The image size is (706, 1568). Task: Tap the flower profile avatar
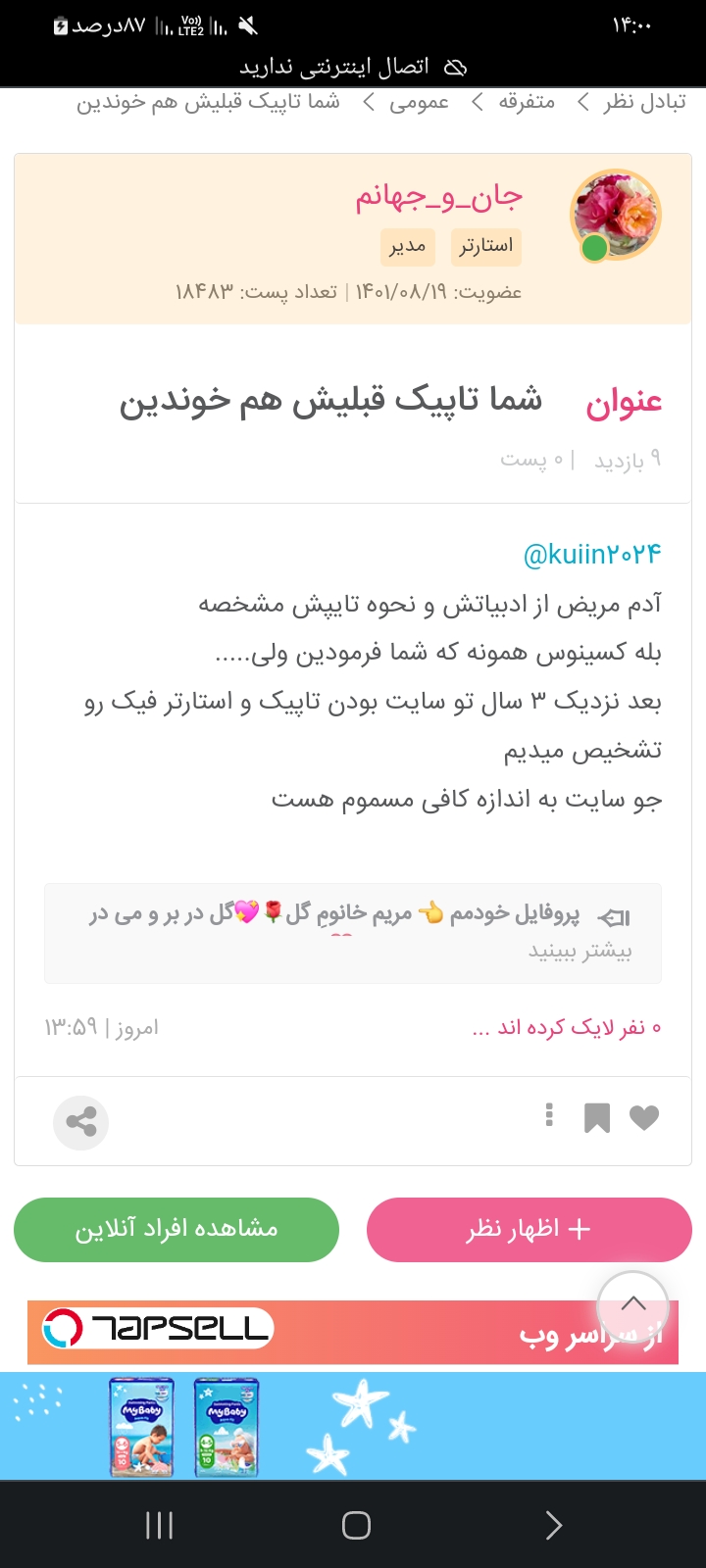[616, 216]
